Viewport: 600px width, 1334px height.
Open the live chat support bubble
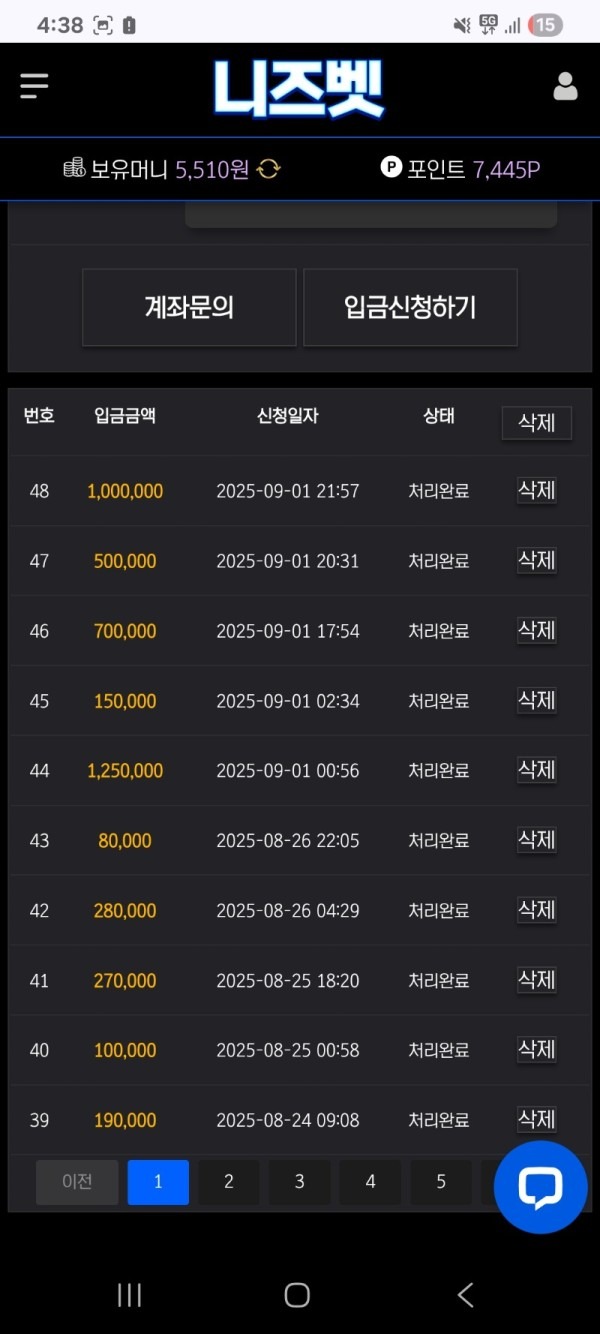540,1187
